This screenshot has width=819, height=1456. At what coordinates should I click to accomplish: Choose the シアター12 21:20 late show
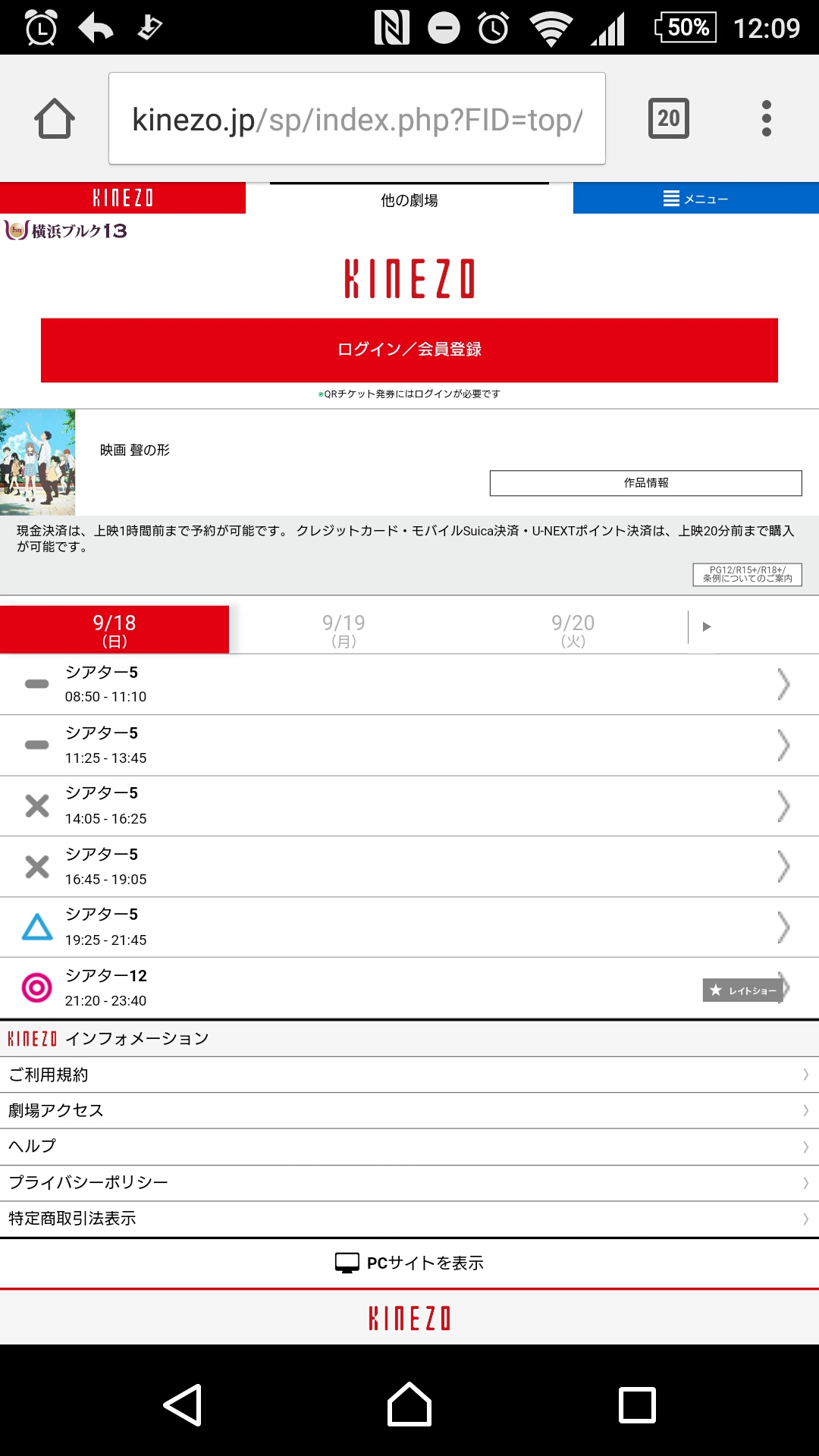click(x=409, y=987)
